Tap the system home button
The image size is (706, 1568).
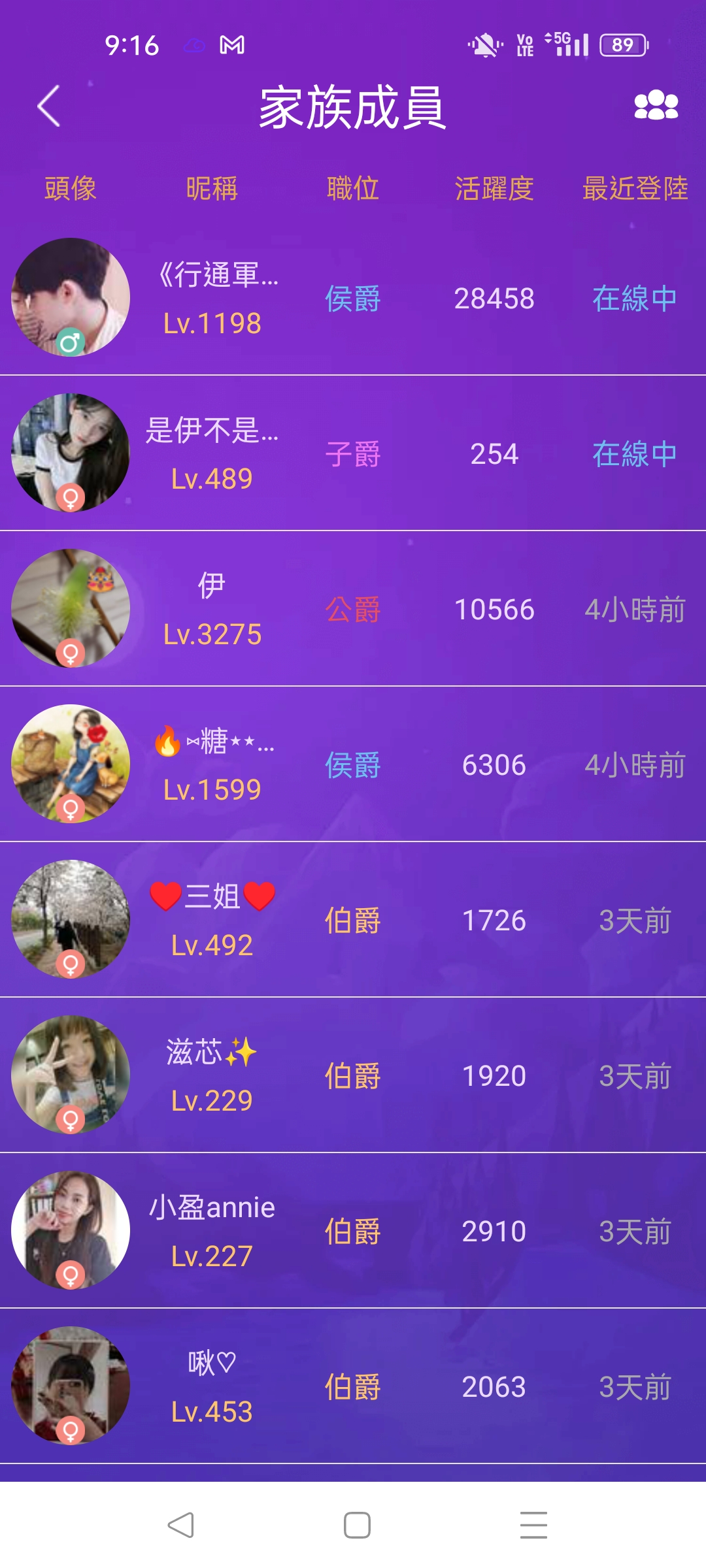[357, 1525]
